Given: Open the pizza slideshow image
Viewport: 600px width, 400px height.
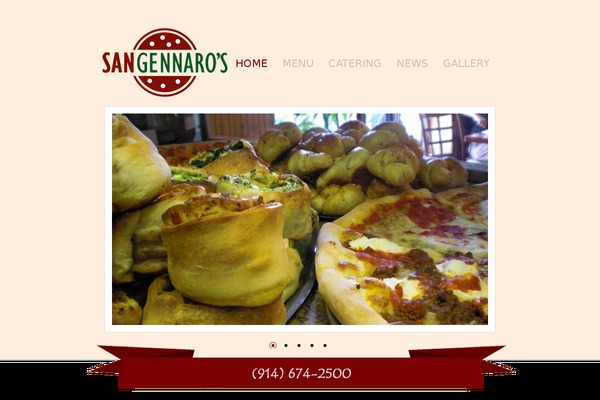Looking at the screenshot, I should (300, 218).
